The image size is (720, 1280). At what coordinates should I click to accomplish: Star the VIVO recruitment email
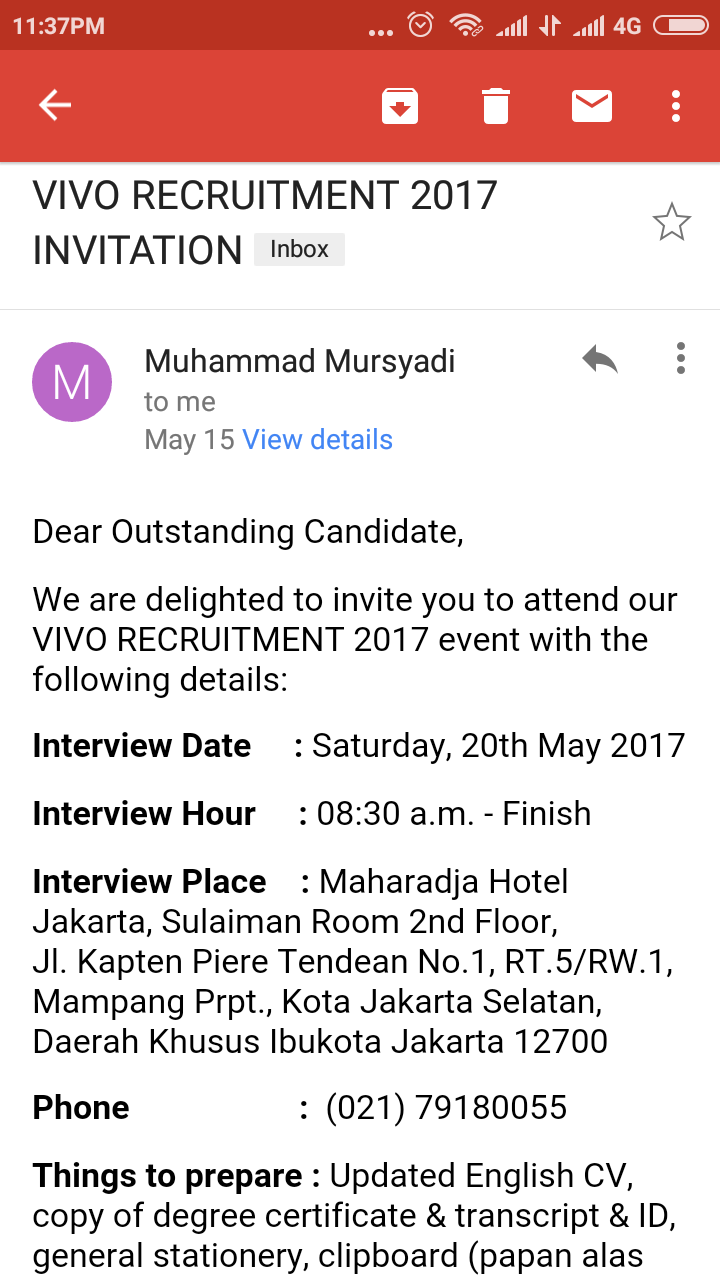(x=671, y=222)
